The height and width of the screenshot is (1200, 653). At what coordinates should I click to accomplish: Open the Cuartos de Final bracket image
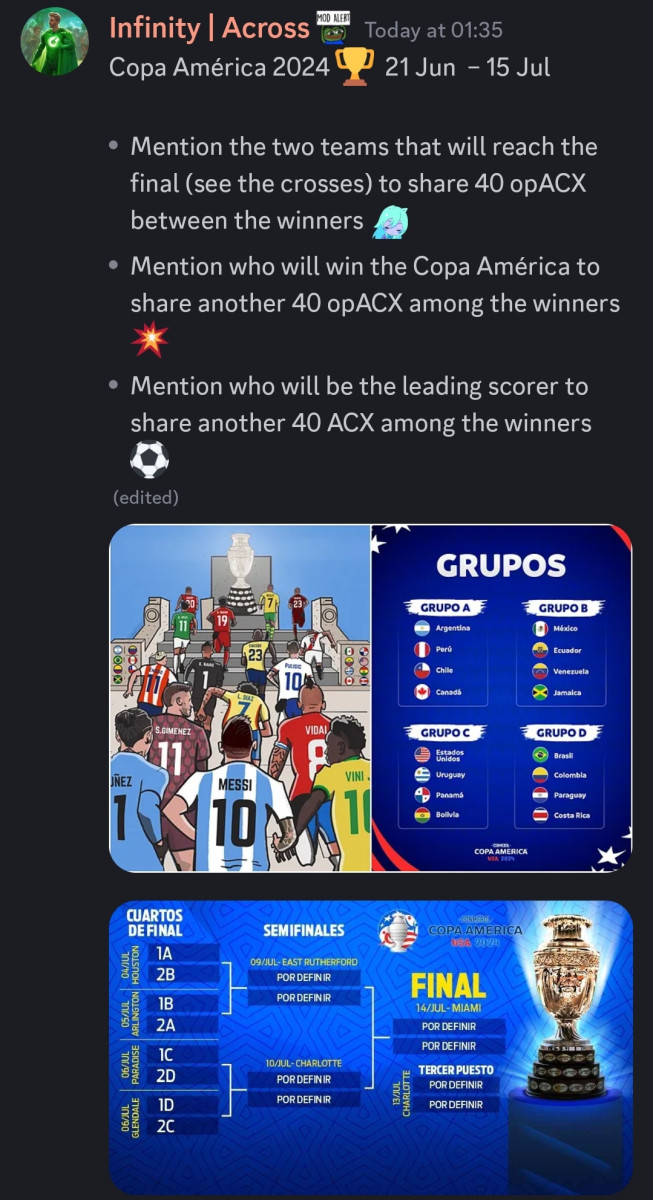pos(371,1047)
